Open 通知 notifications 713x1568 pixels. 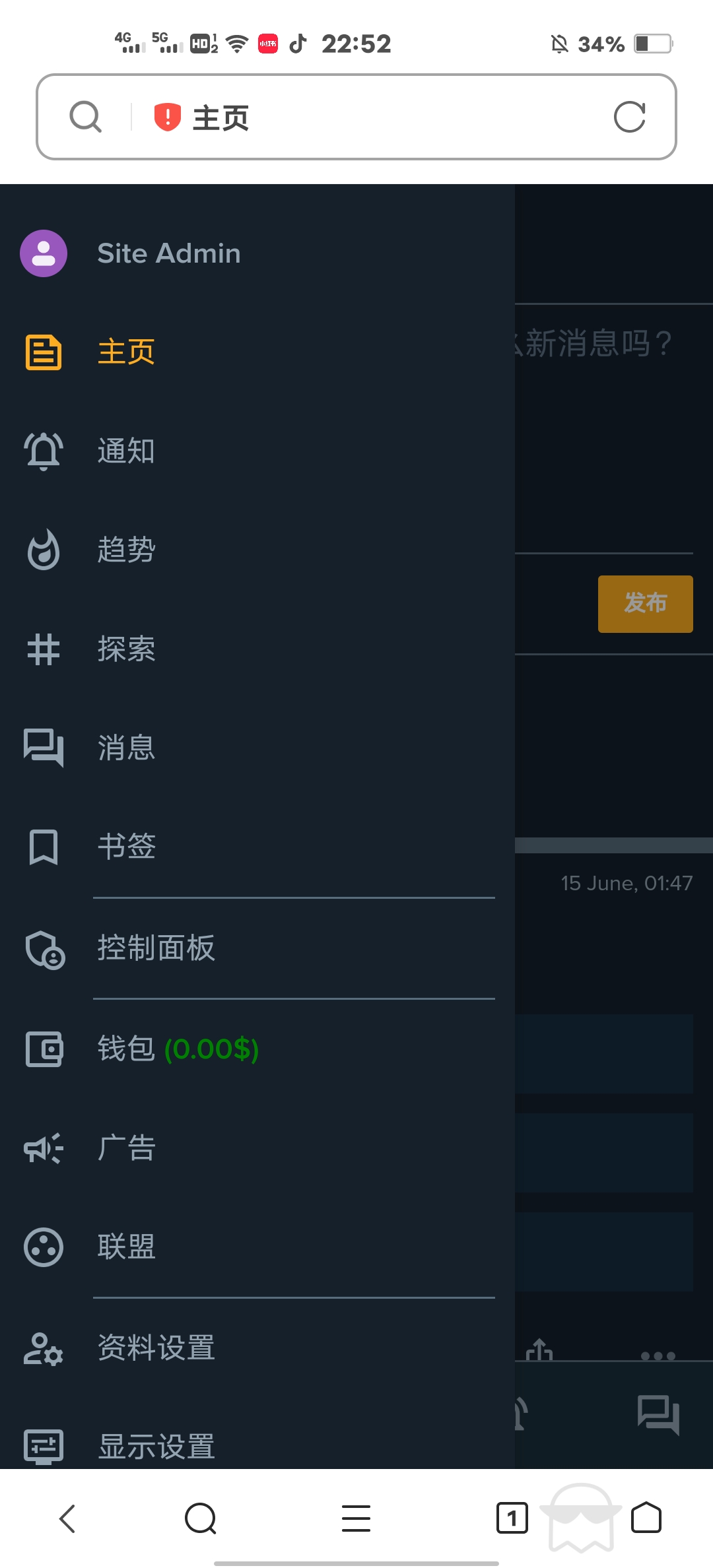125,451
